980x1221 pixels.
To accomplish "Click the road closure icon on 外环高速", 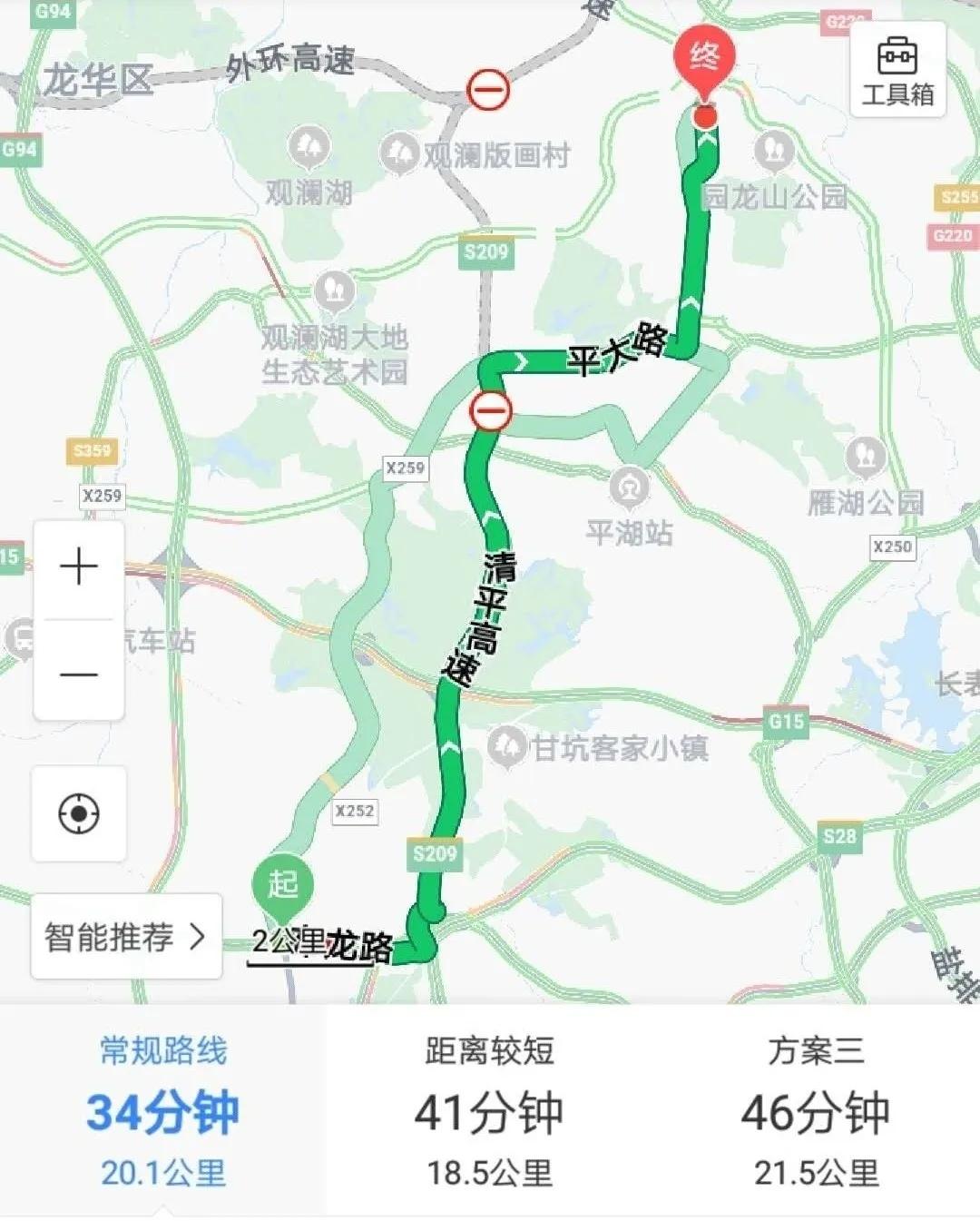I will pyautogui.click(x=488, y=89).
